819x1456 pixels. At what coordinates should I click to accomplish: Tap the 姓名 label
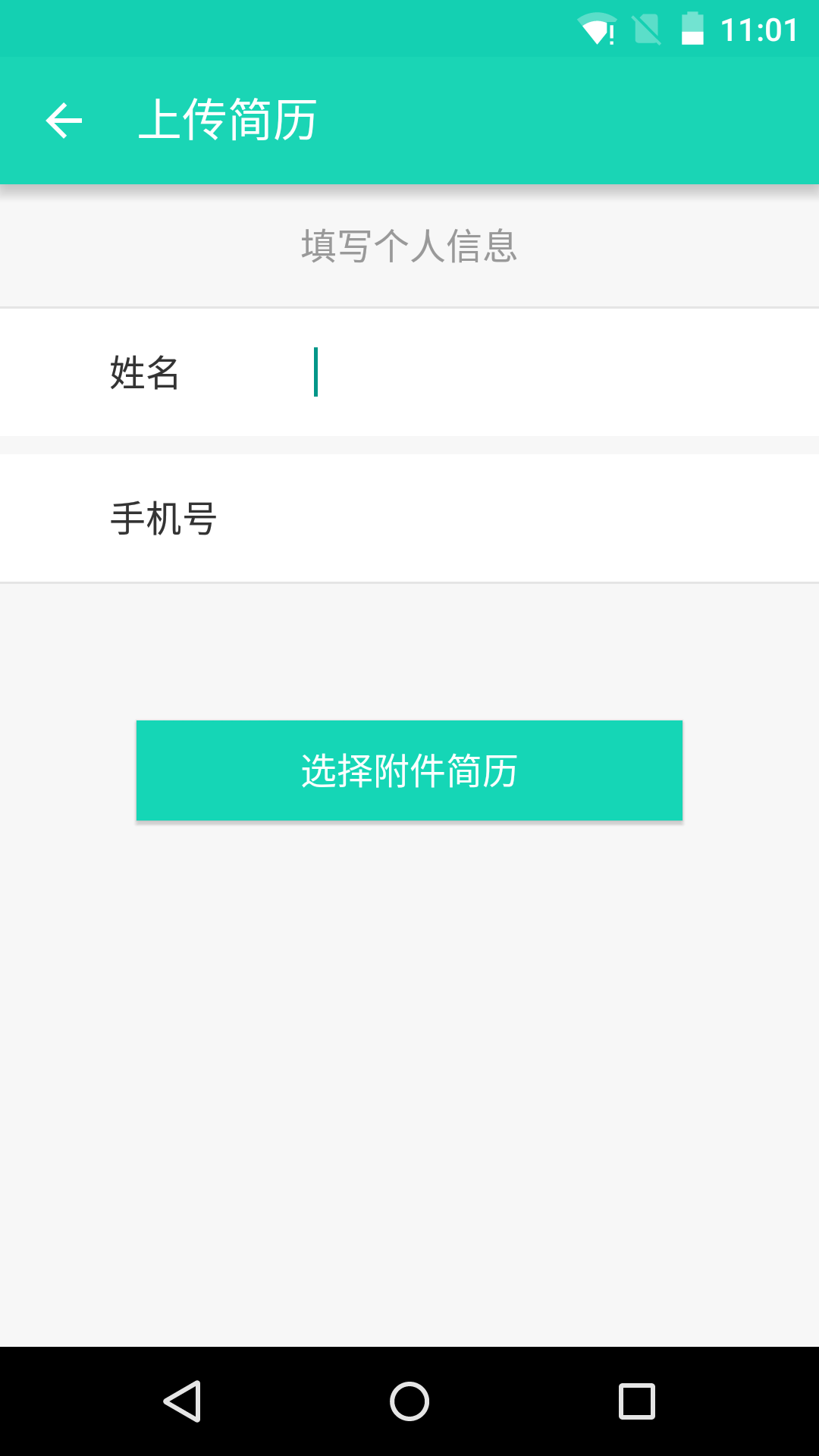tap(143, 372)
